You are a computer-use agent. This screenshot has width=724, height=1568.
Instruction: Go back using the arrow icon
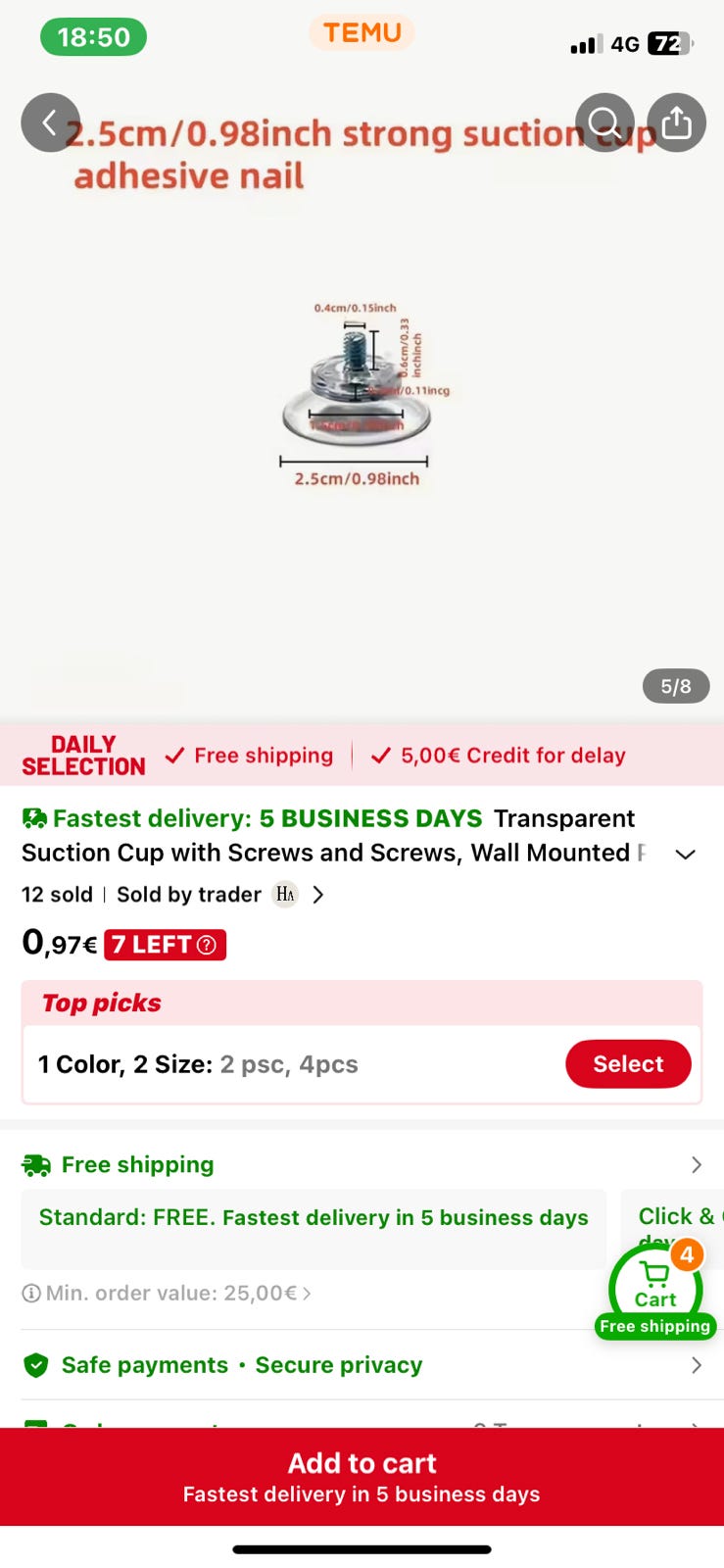pyautogui.click(x=50, y=122)
